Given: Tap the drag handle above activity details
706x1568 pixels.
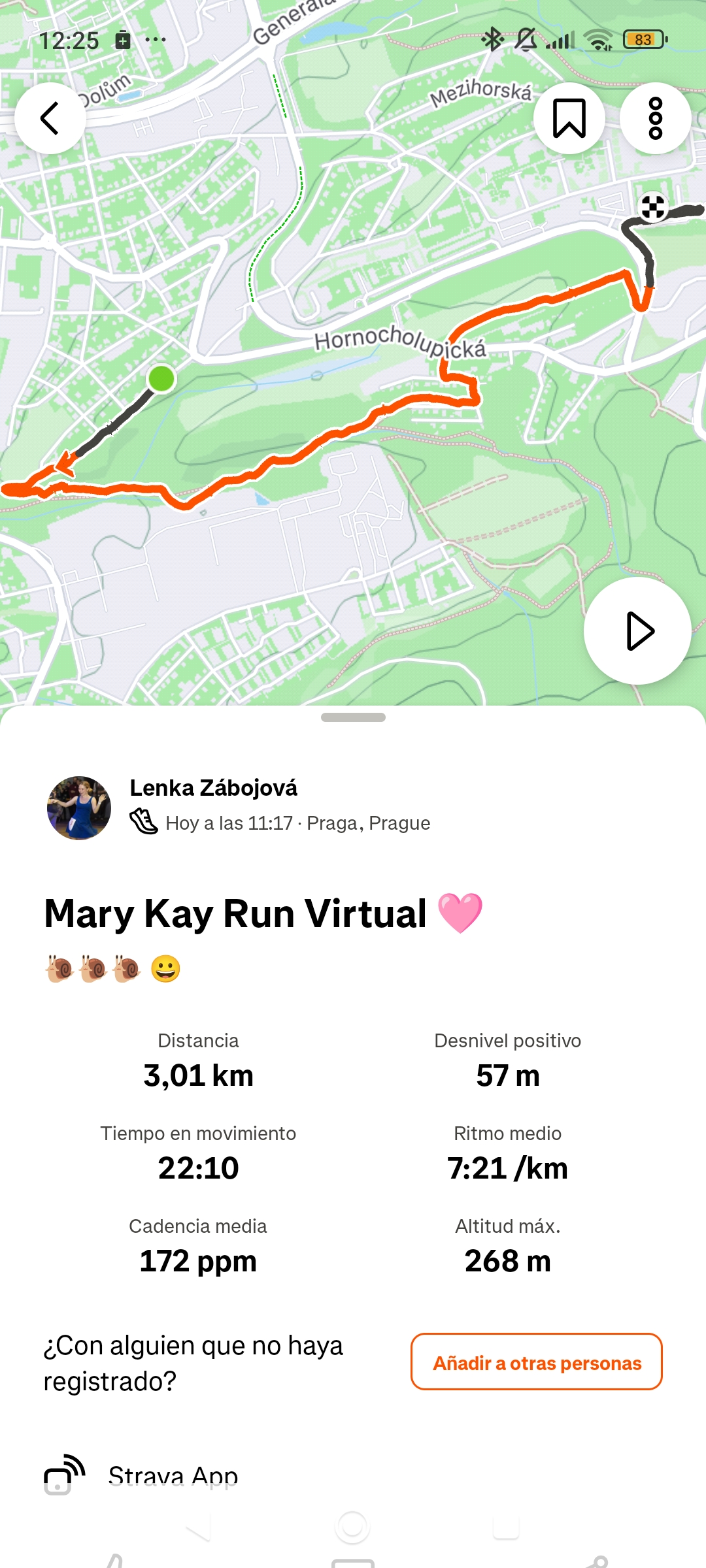Looking at the screenshot, I should point(353,717).
